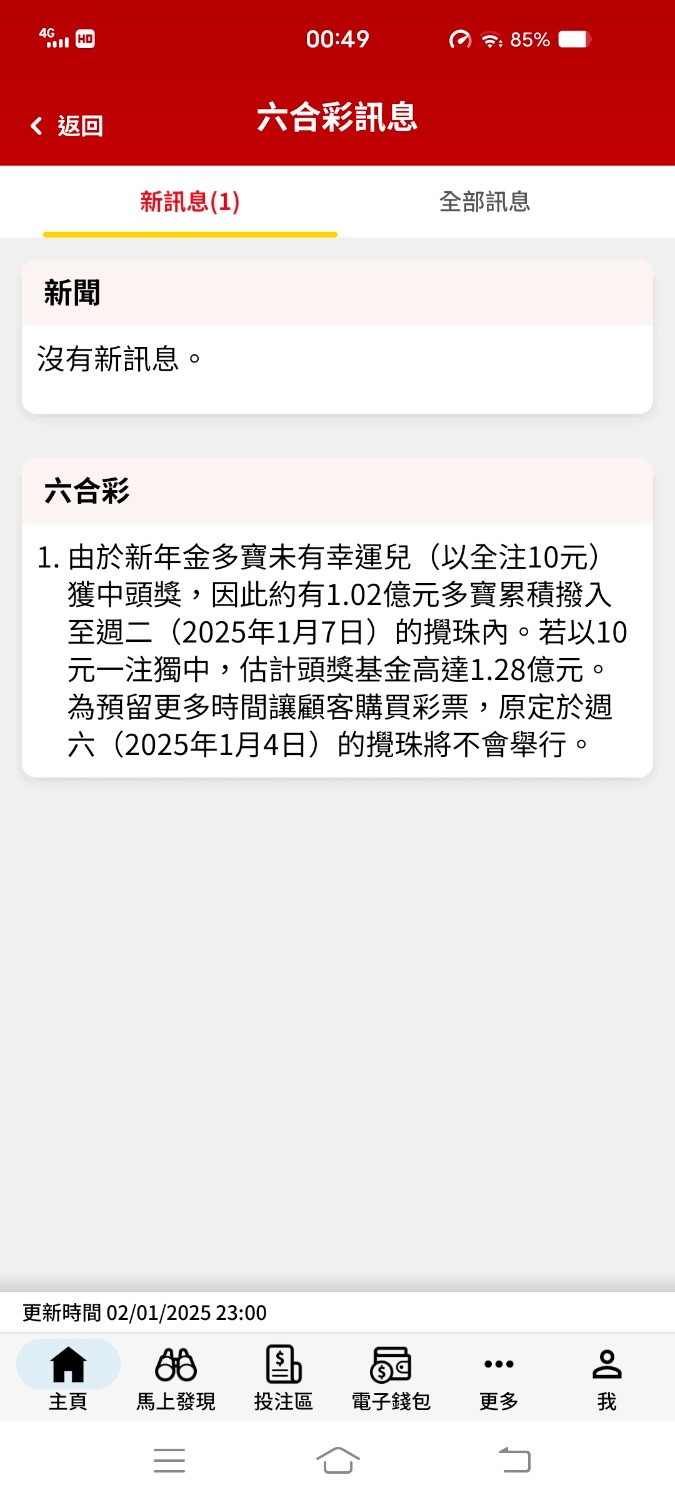Viewport: 675px width, 1500px height.
Task: Open 馬上發現 in the bottom bar
Action: [x=176, y=1377]
